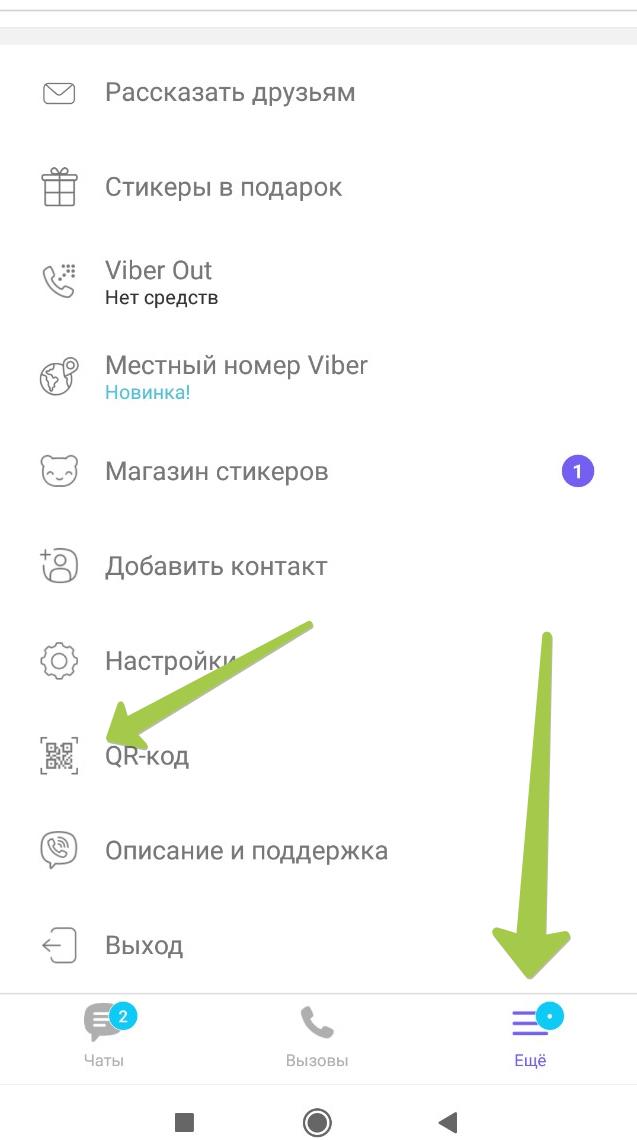This screenshot has height=1140, width=637.
Task: Open Магазин стикеров
Action: 217,471
